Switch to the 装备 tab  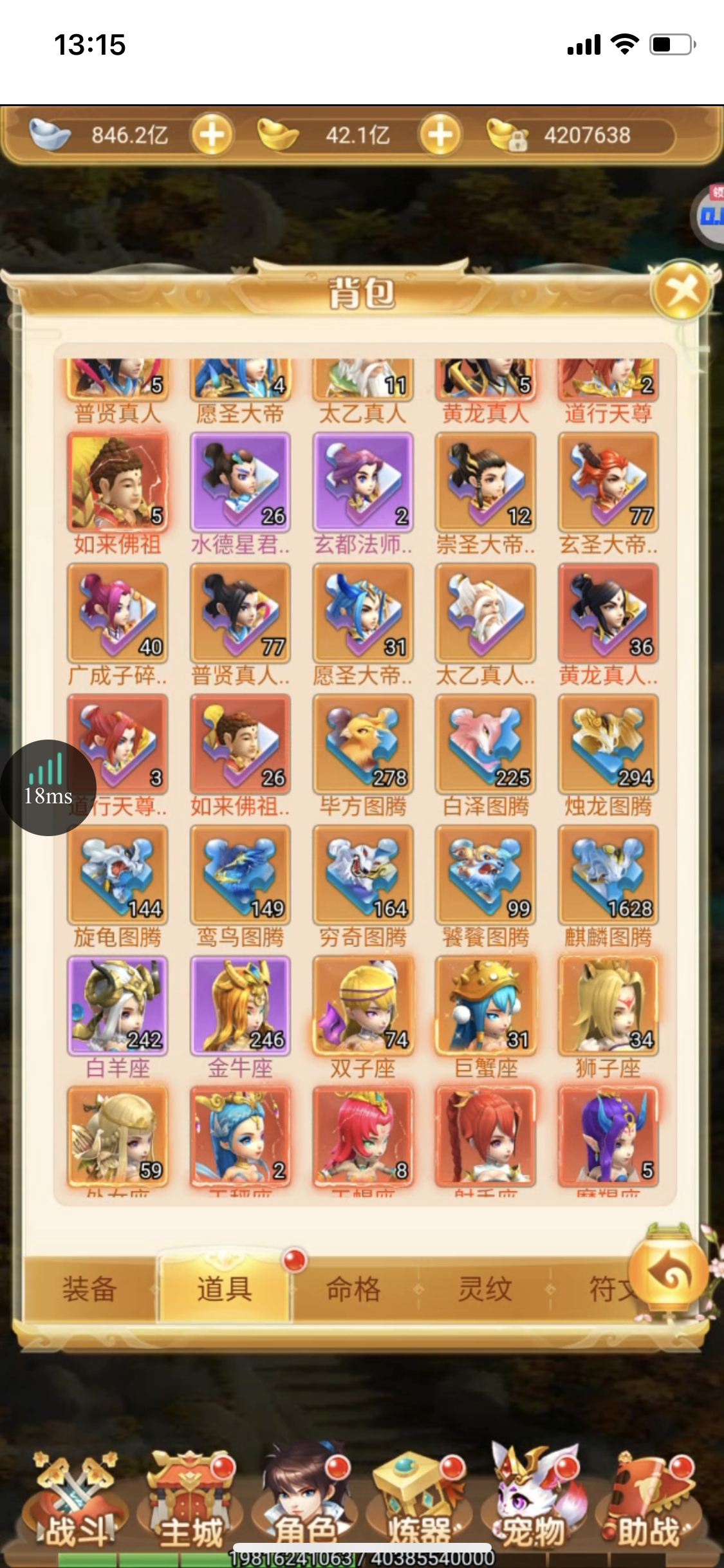point(89,1289)
